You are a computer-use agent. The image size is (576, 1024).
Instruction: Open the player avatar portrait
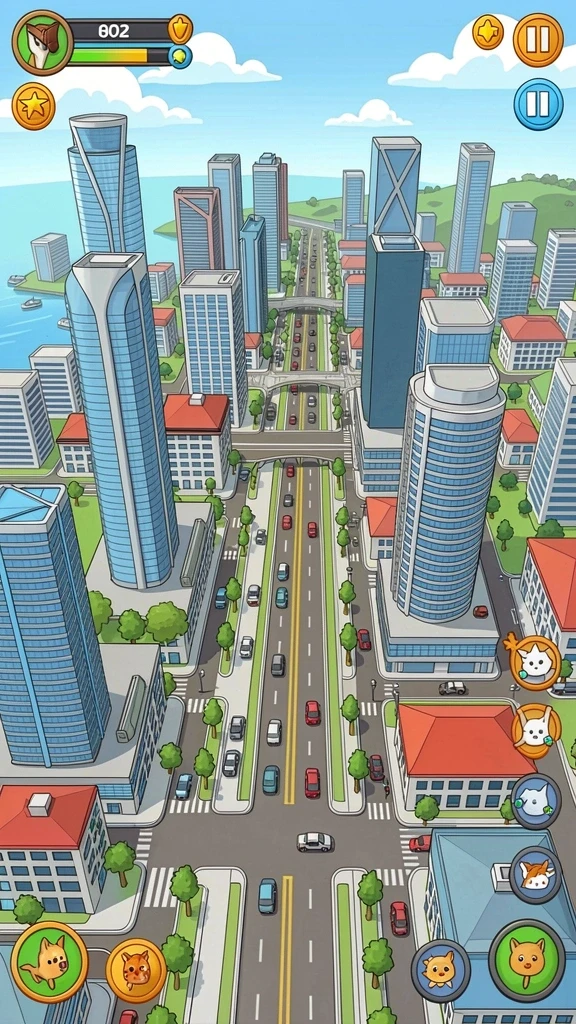point(42,43)
